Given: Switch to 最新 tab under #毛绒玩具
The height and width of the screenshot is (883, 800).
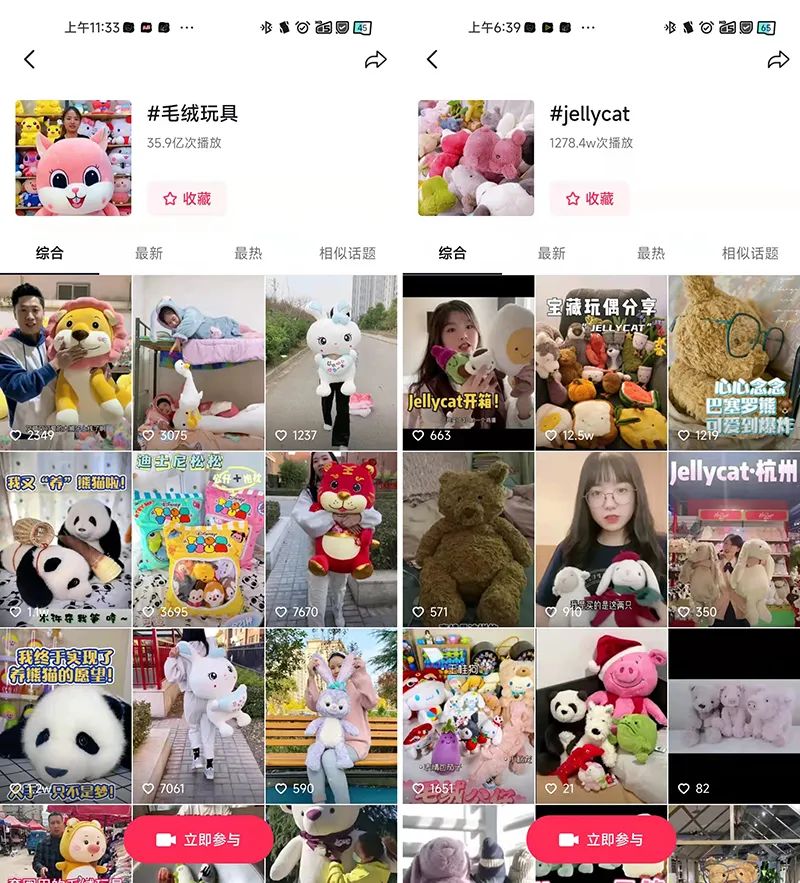Looking at the screenshot, I should tap(149, 253).
